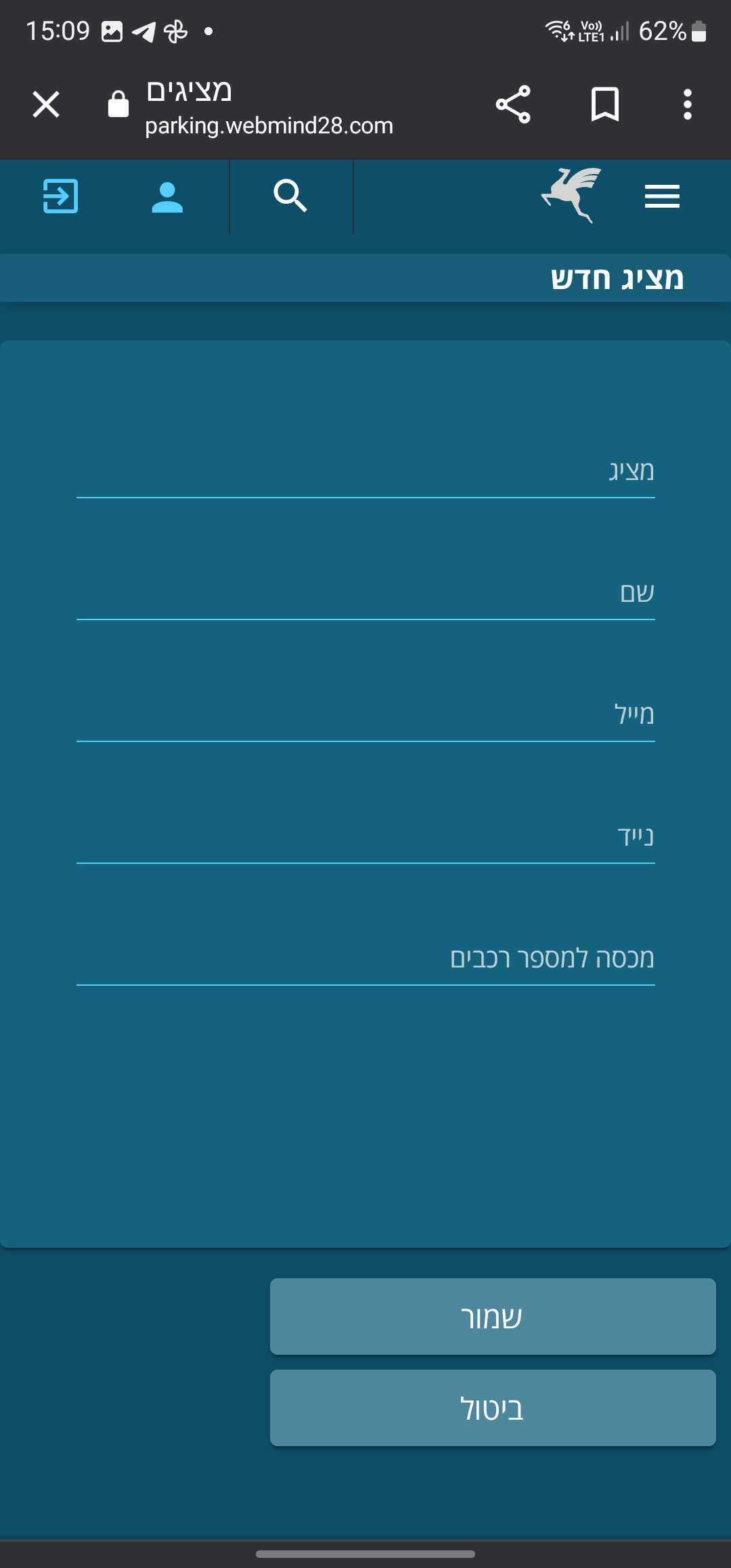Cancel the form with ביטול

[493, 1408]
